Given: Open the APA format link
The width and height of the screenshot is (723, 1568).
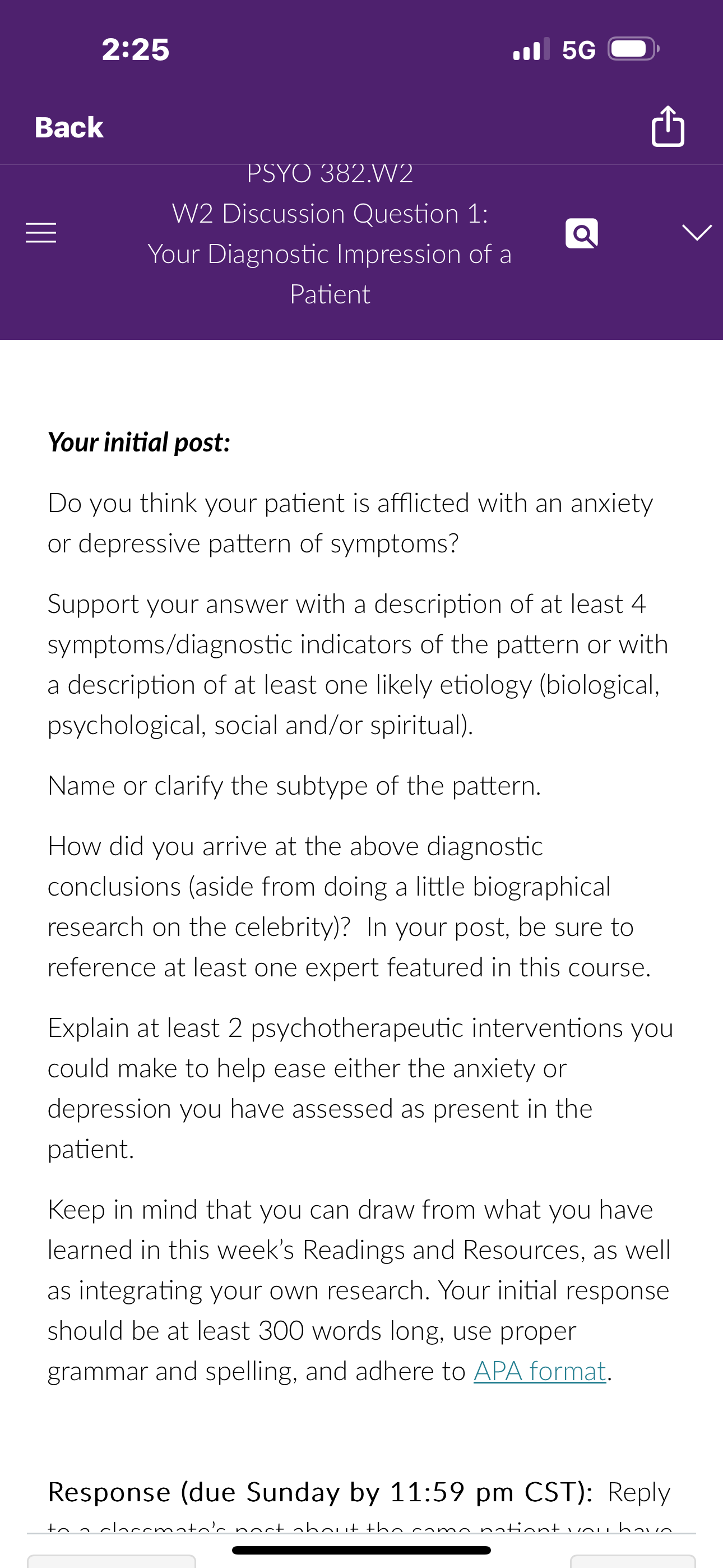Looking at the screenshot, I should click(539, 1371).
